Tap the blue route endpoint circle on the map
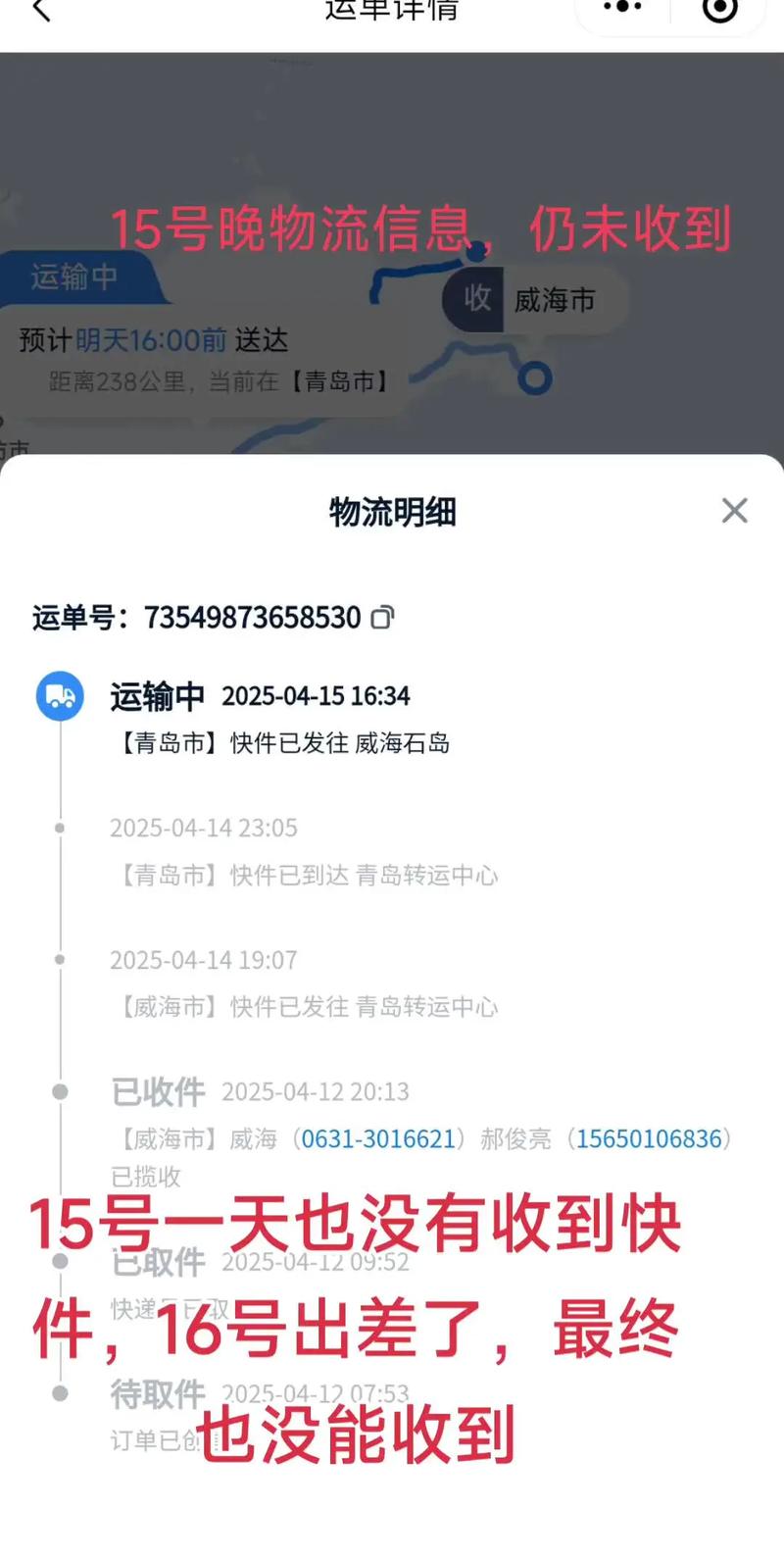The height and width of the screenshot is (1560, 784). (534, 376)
